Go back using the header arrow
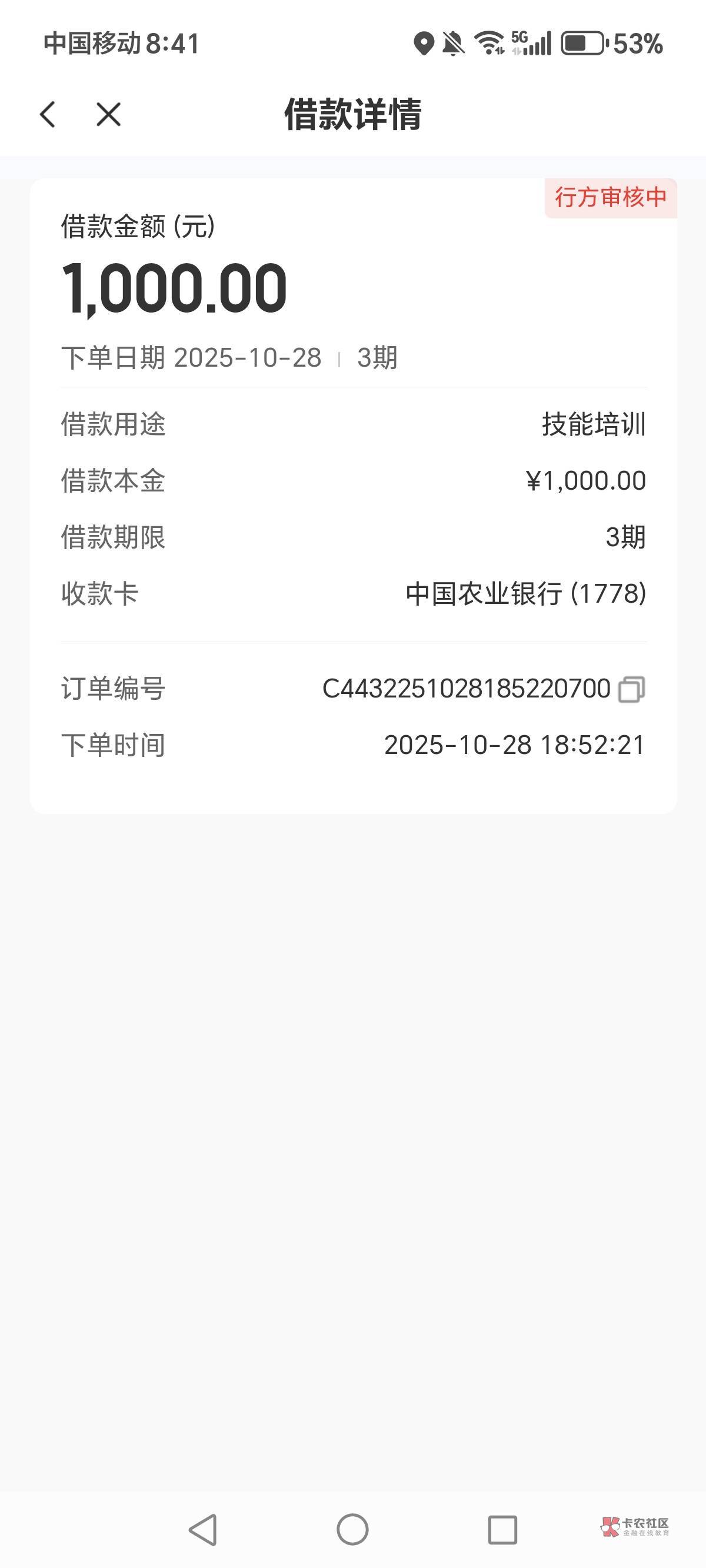 pyautogui.click(x=48, y=114)
